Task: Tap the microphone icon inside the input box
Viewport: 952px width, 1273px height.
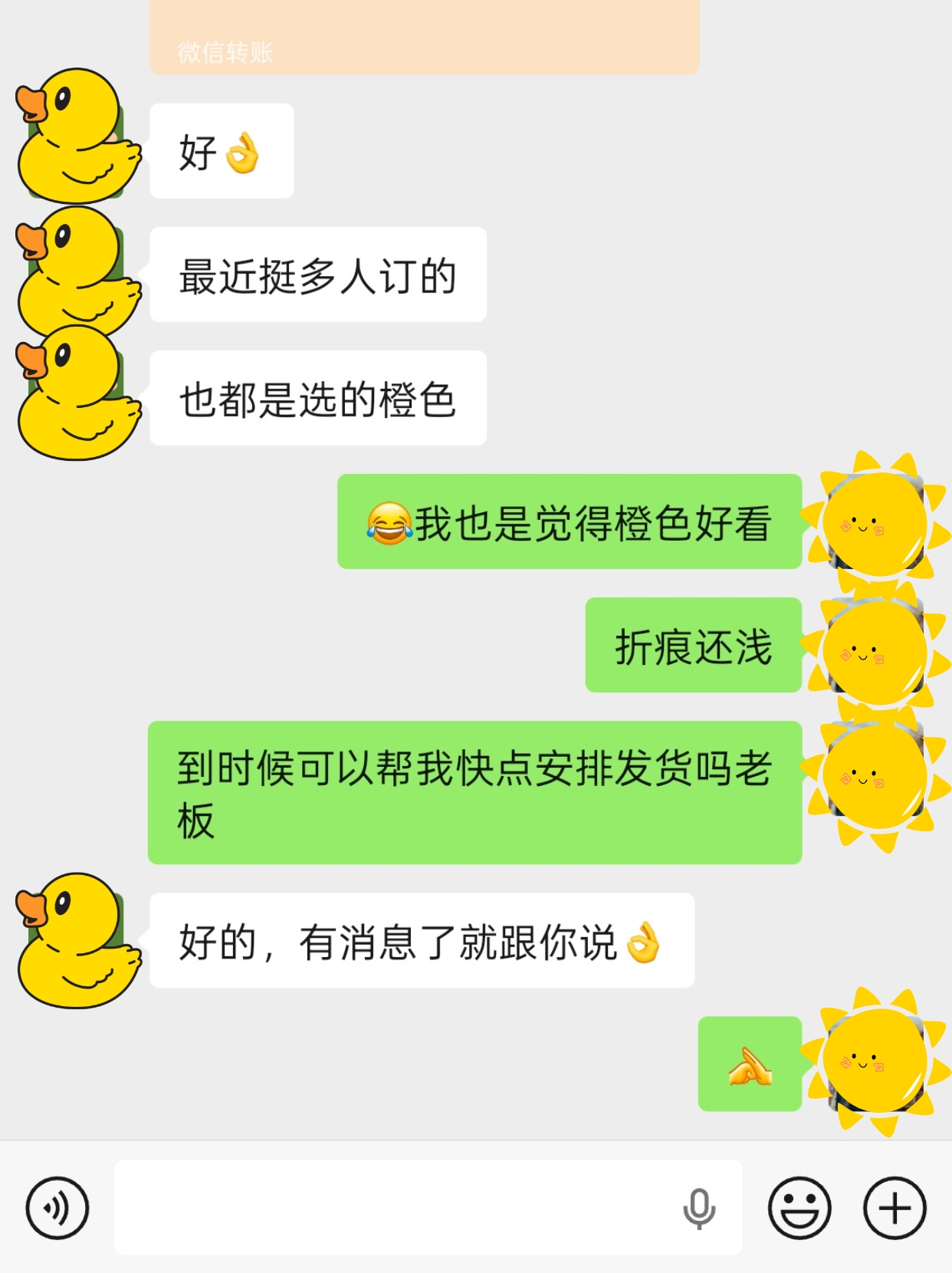Action: coord(698,1209)
